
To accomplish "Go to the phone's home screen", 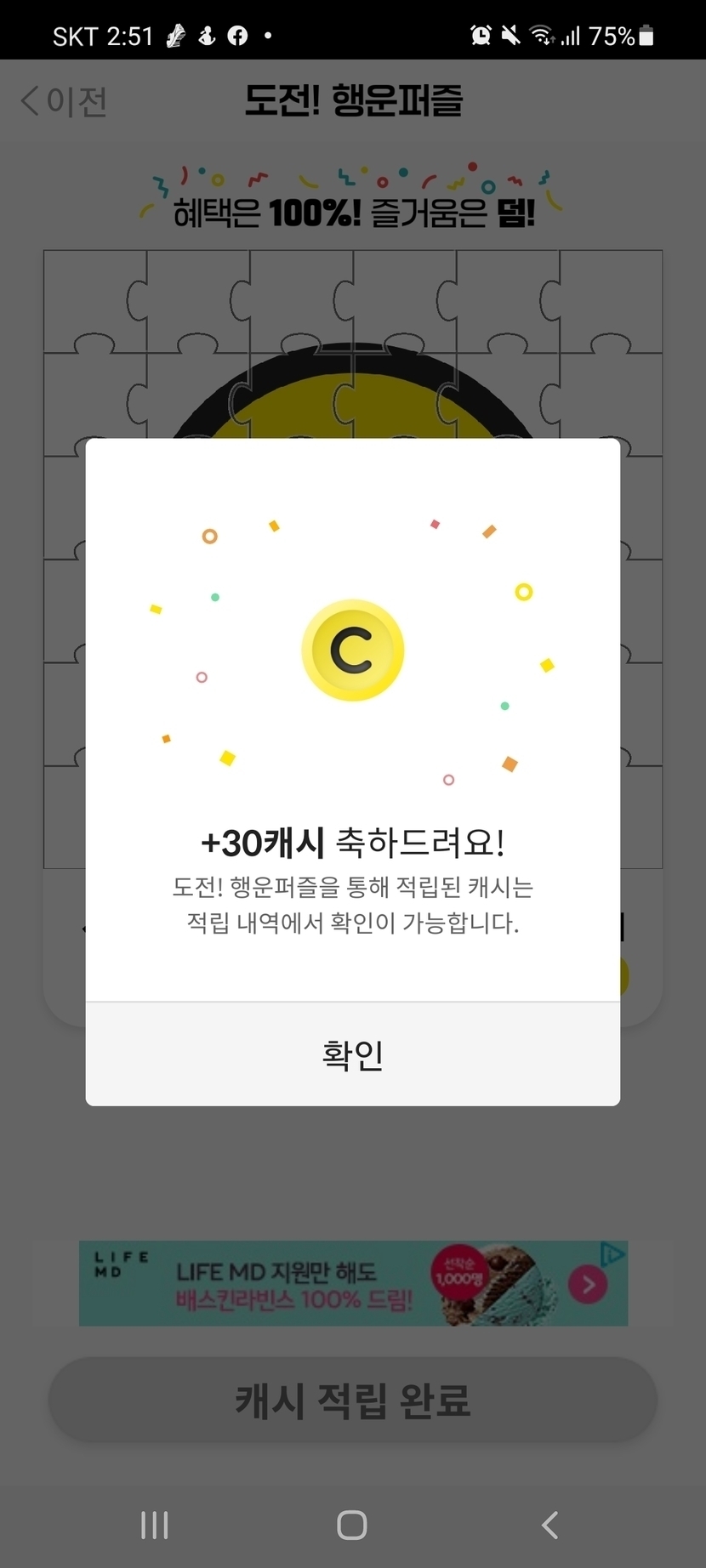I will pos(352,1525).
